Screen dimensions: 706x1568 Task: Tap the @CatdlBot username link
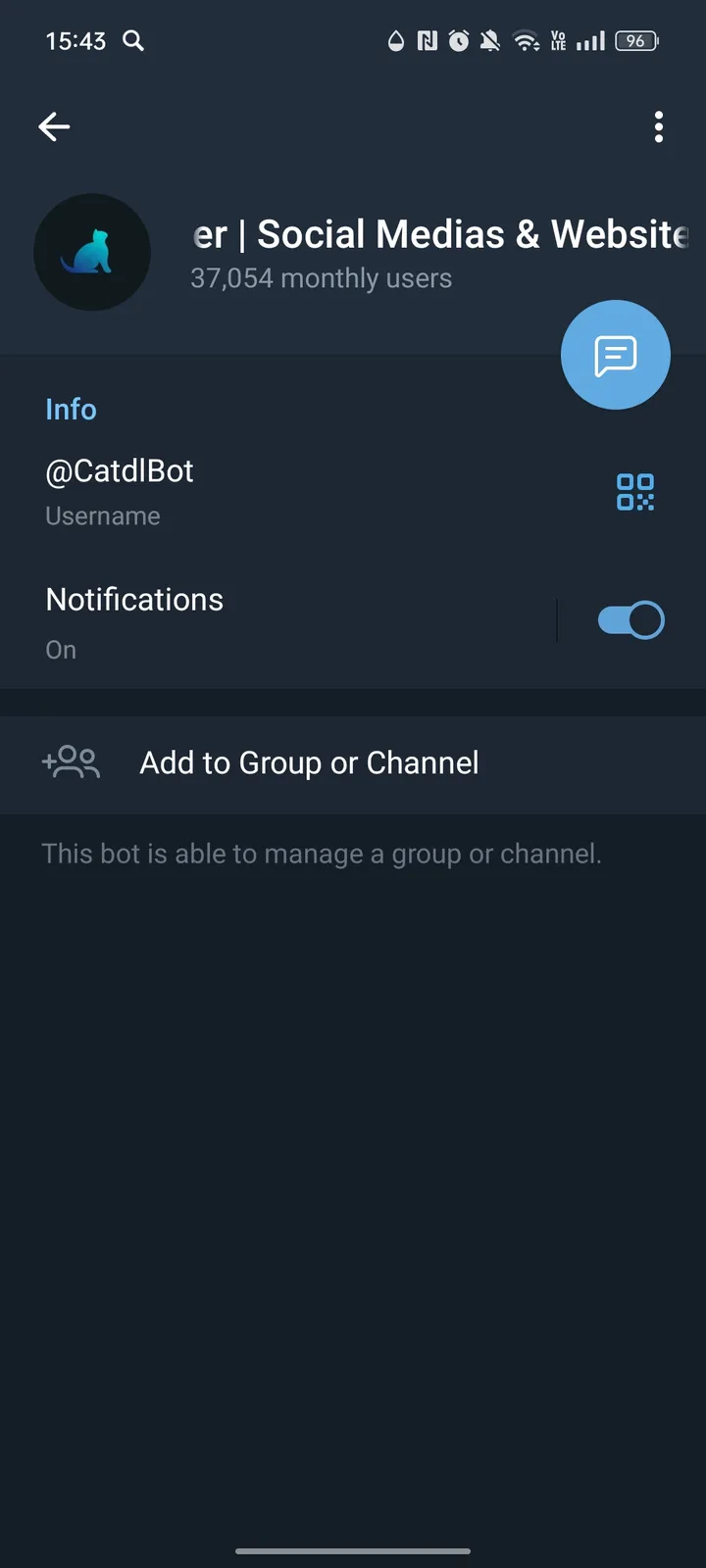coord(119,470)
